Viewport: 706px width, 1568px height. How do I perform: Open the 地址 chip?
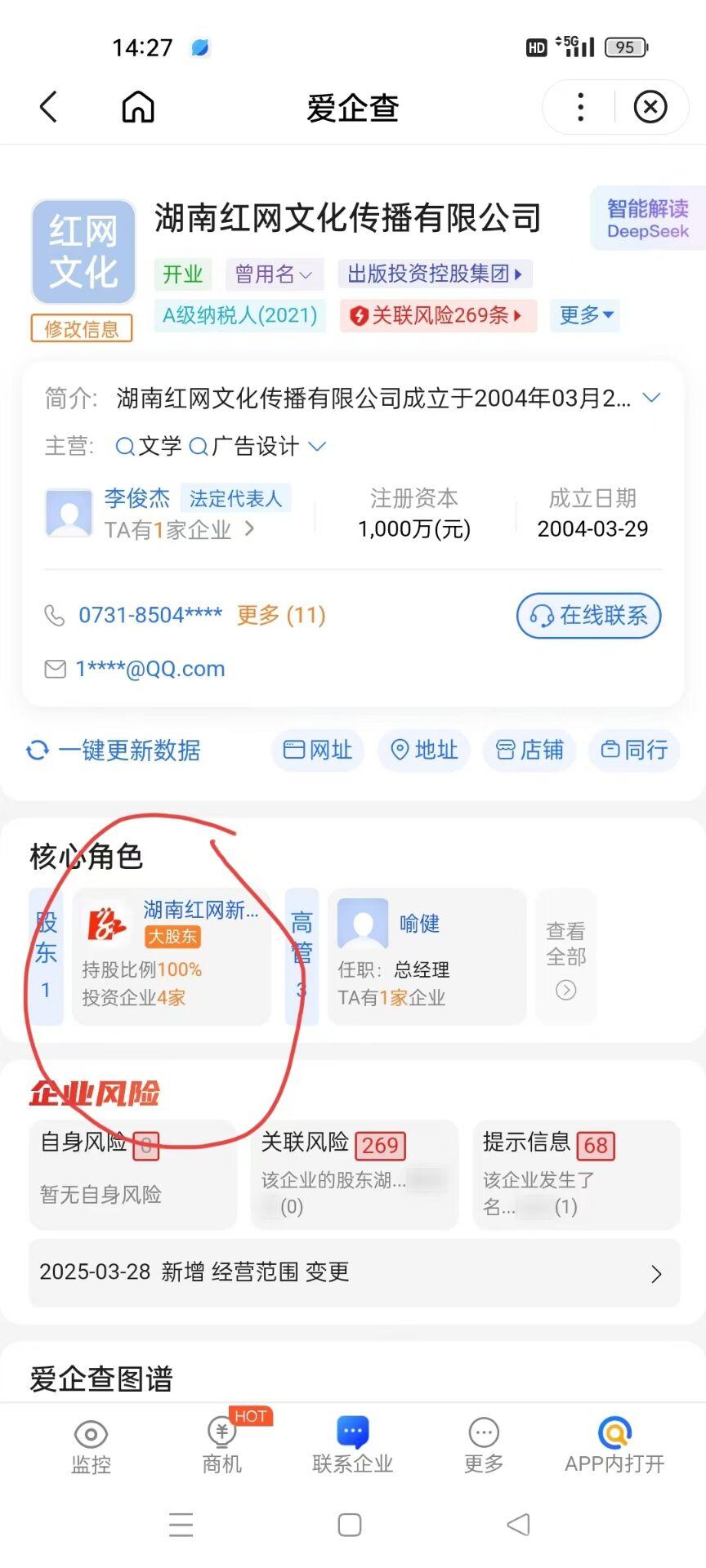coord(423,751)
